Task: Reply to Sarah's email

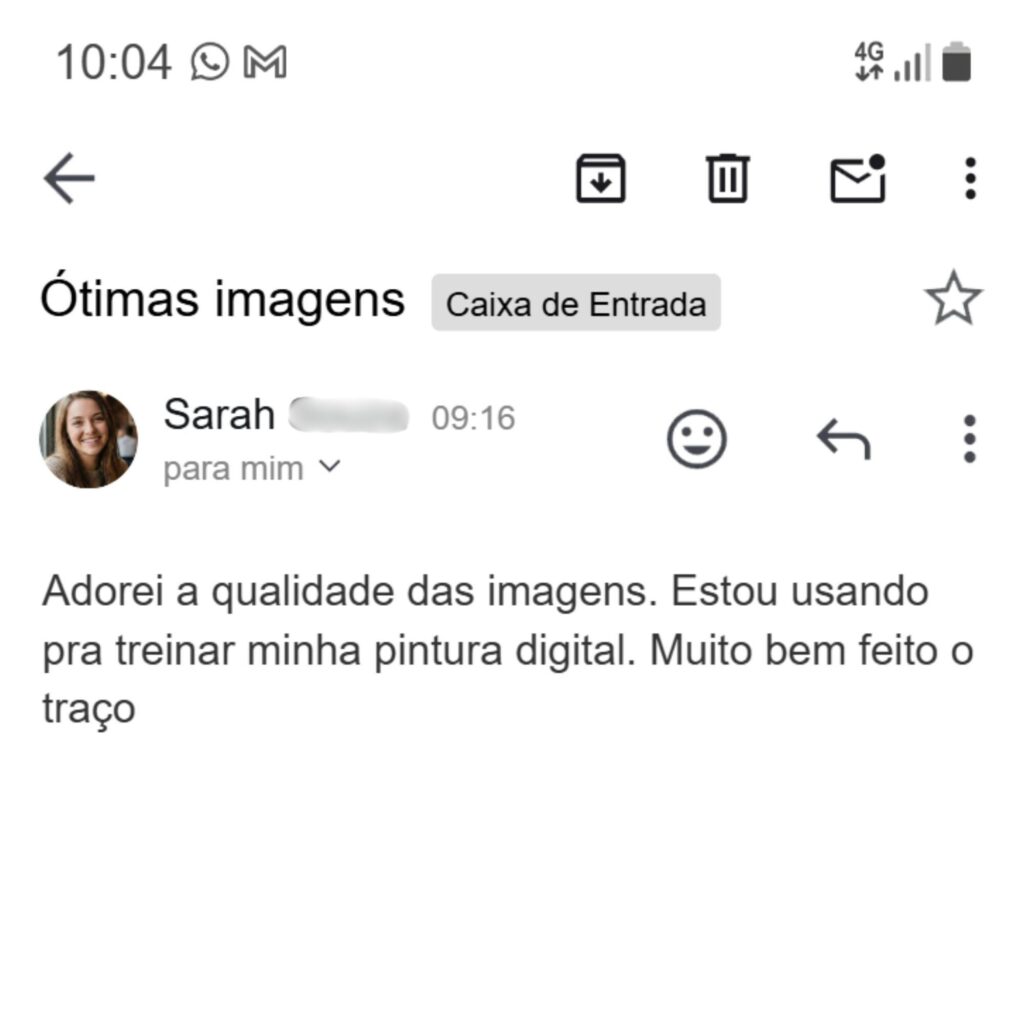Action: coord(843,439)
